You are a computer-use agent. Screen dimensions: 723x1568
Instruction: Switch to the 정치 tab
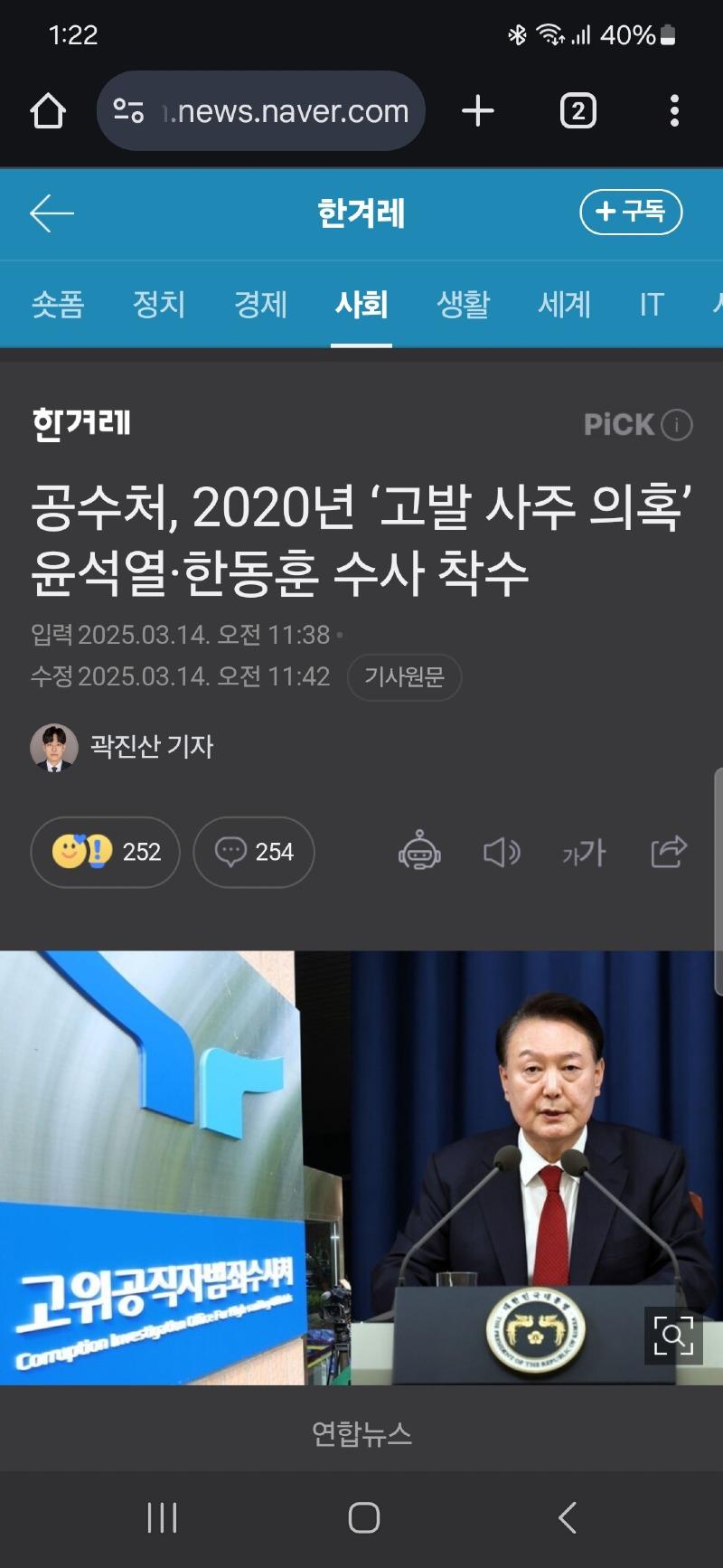(x=159, y=304)
